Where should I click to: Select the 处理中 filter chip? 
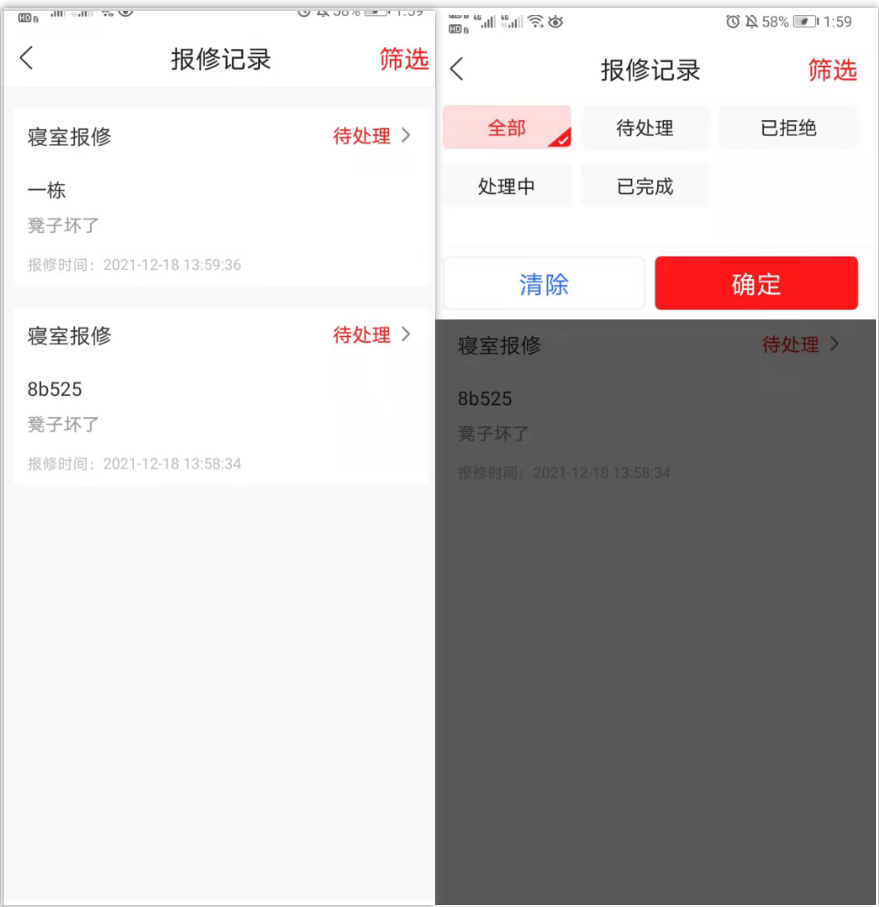(x=507, y=185)
